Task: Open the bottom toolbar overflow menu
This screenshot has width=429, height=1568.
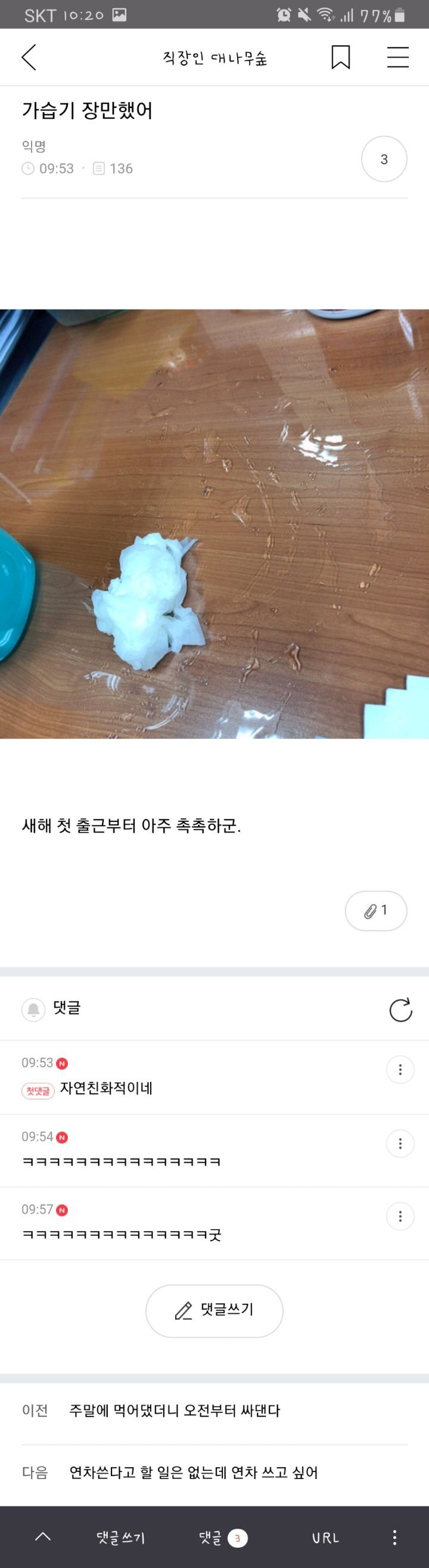Action: click(x=394, y=1538)
